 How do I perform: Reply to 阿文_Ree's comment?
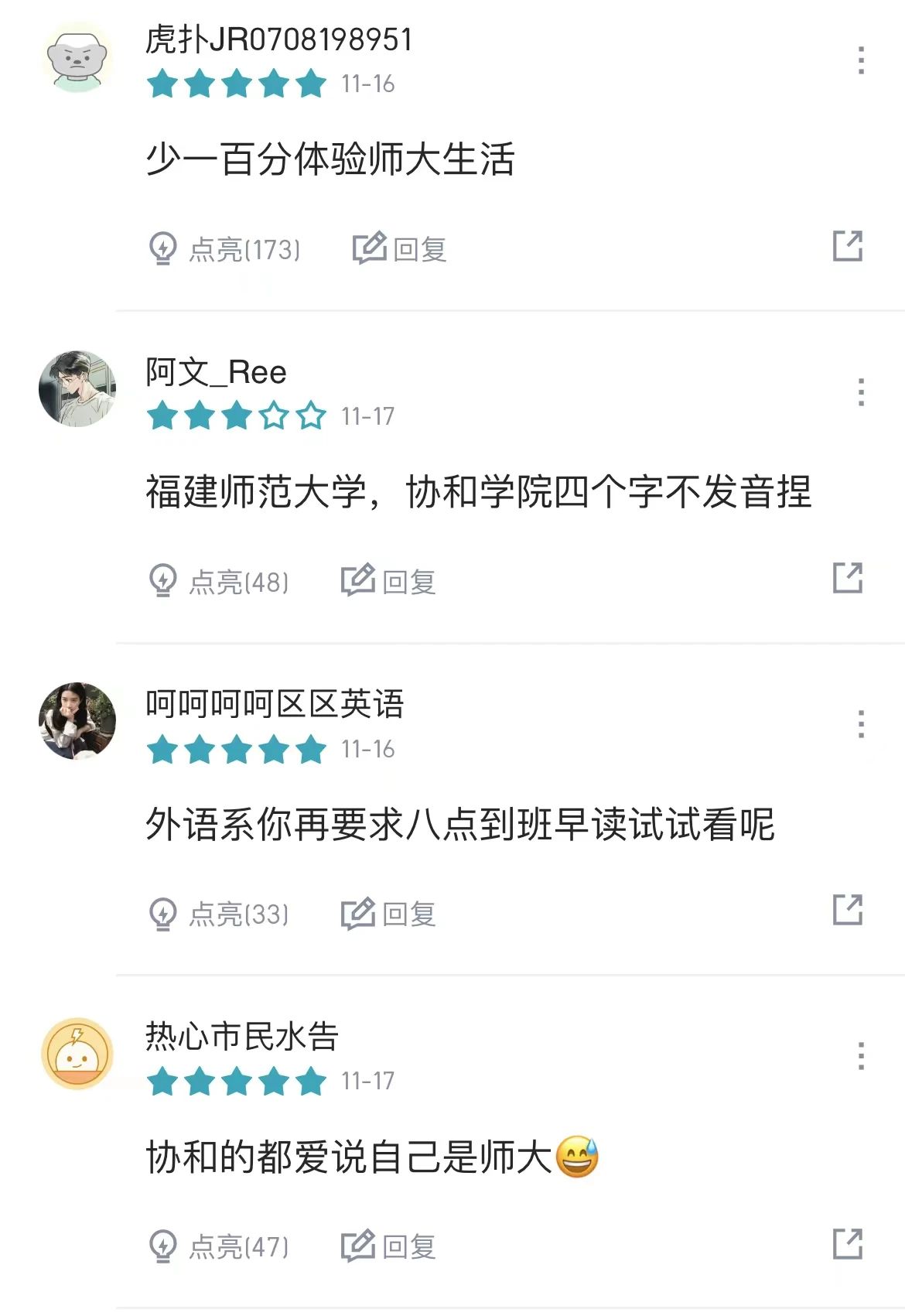[389, 581]
